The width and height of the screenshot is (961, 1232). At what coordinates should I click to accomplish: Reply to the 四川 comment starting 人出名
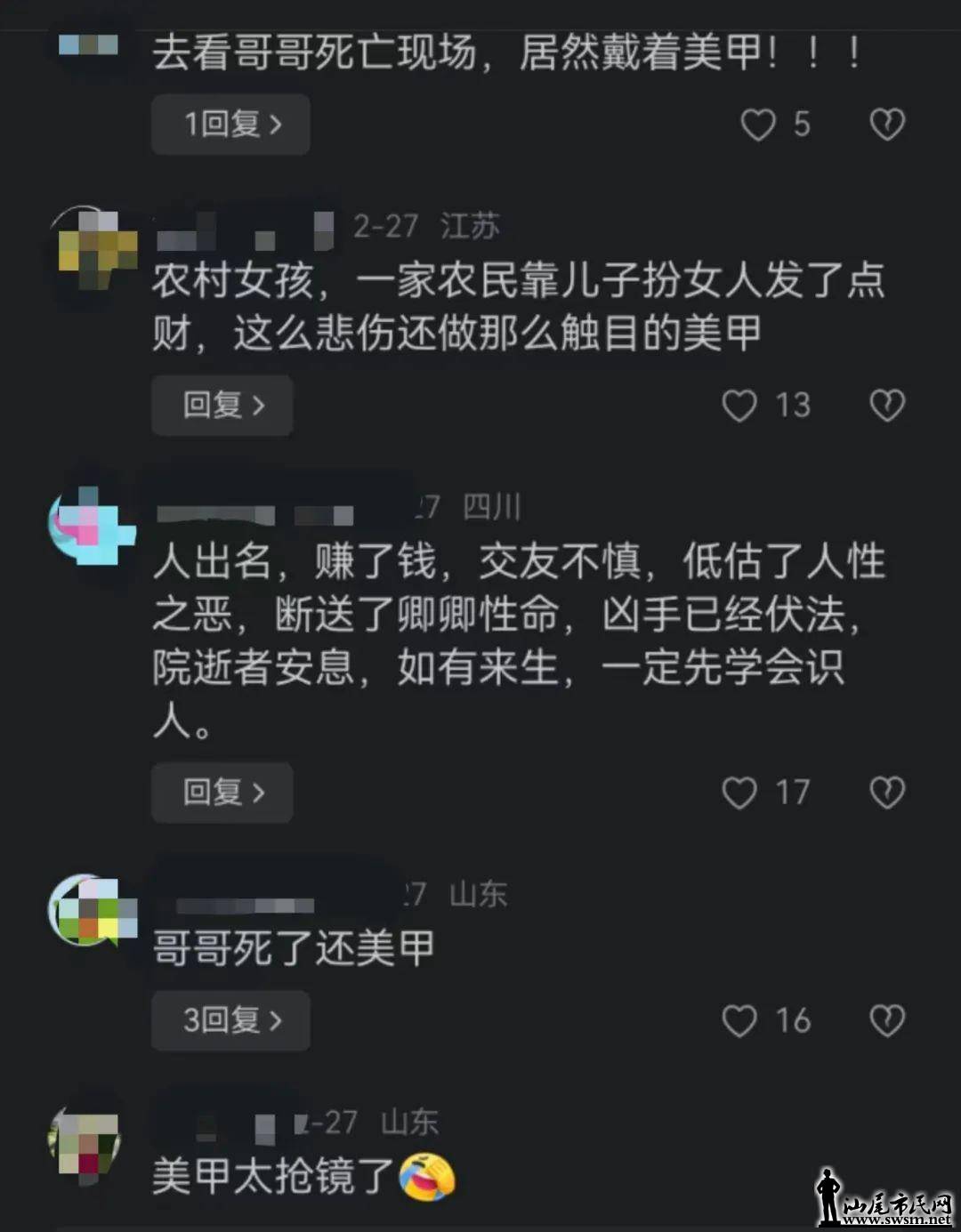pyautogui.click(x=222, y=793)
